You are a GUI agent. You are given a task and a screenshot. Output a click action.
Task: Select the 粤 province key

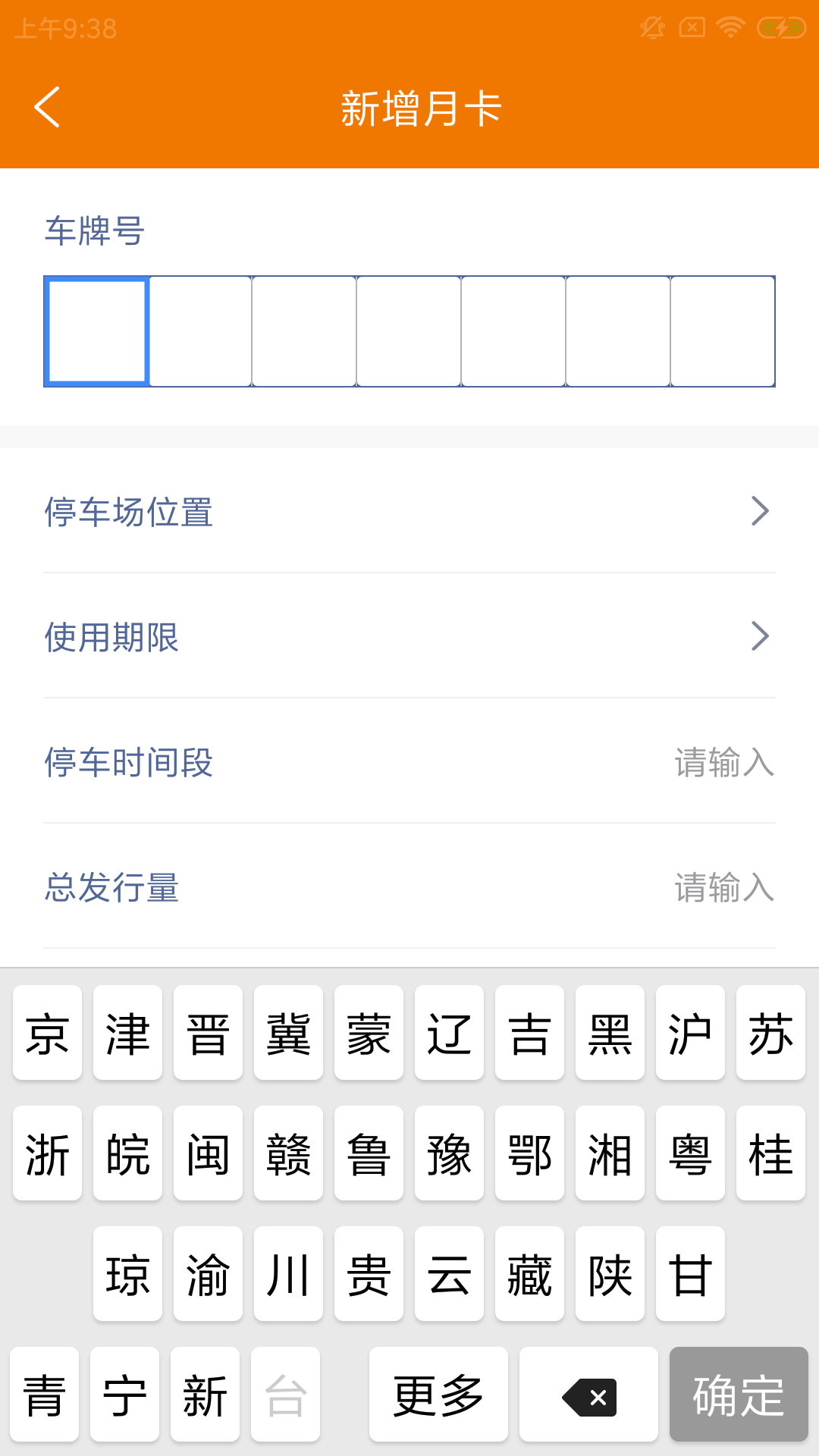click(690, 1153)
